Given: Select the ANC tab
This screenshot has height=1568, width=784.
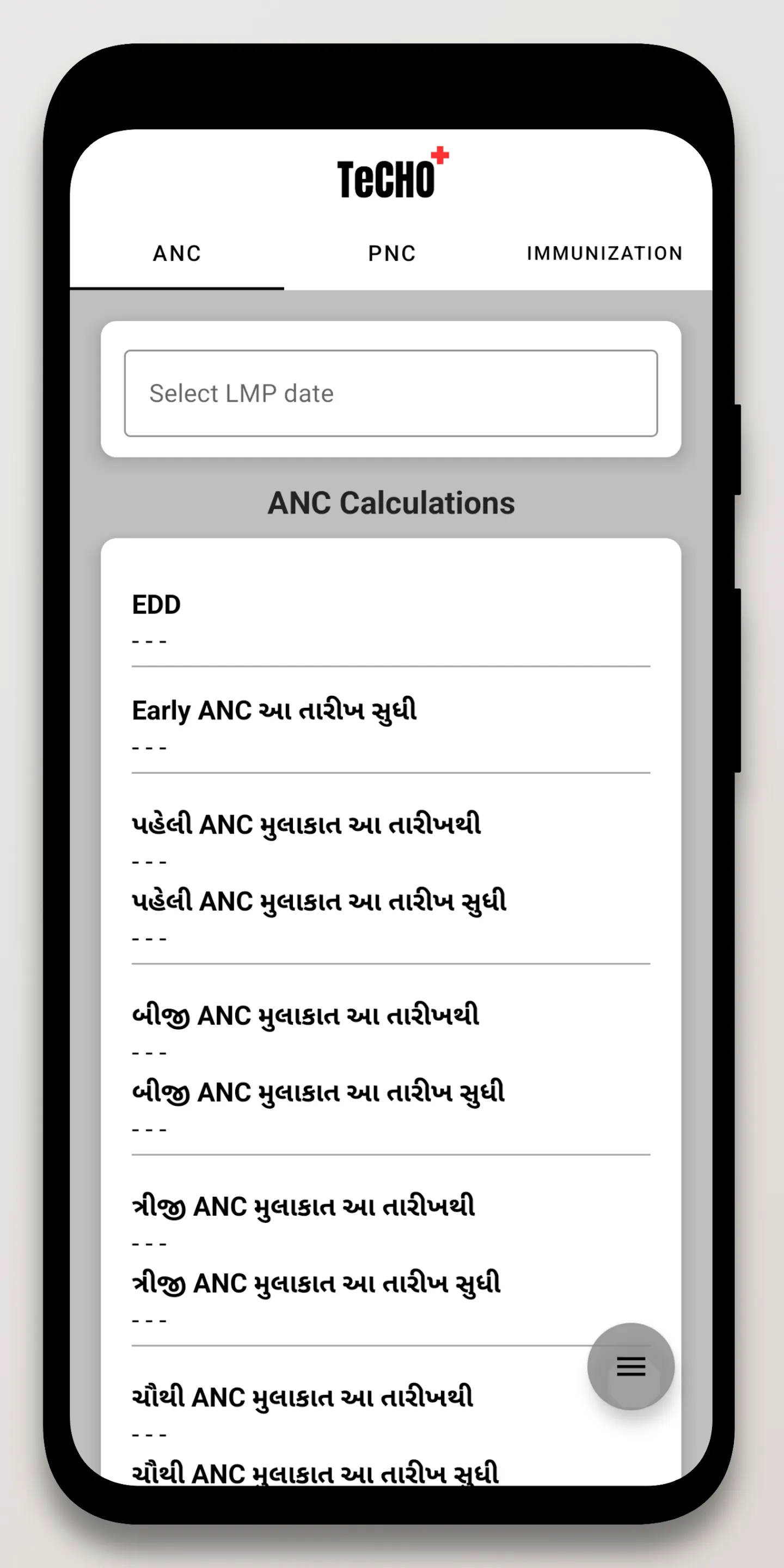Looking at the screenshot, I should tap(177, 253).
